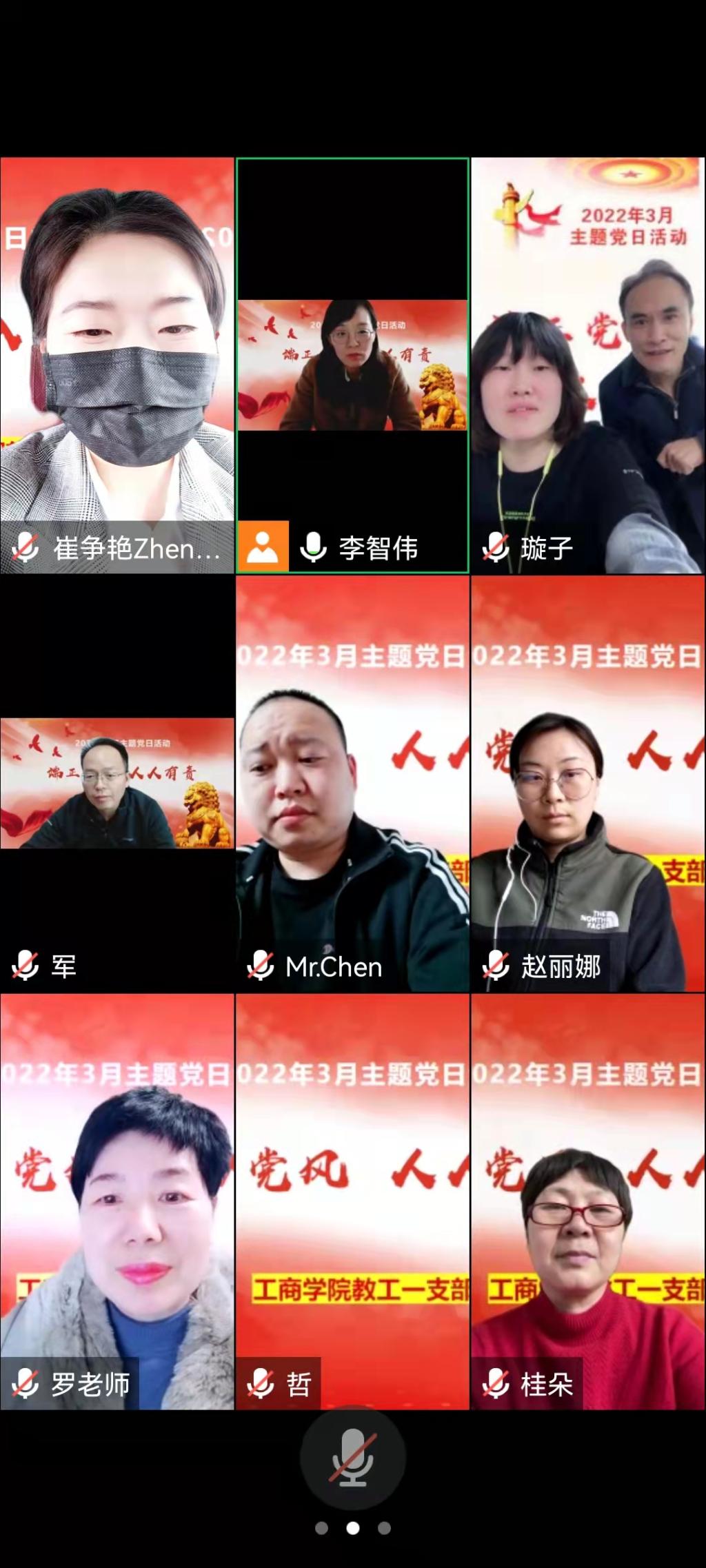
Task: Select 李智伟's video tile
Action: point(352,365)
